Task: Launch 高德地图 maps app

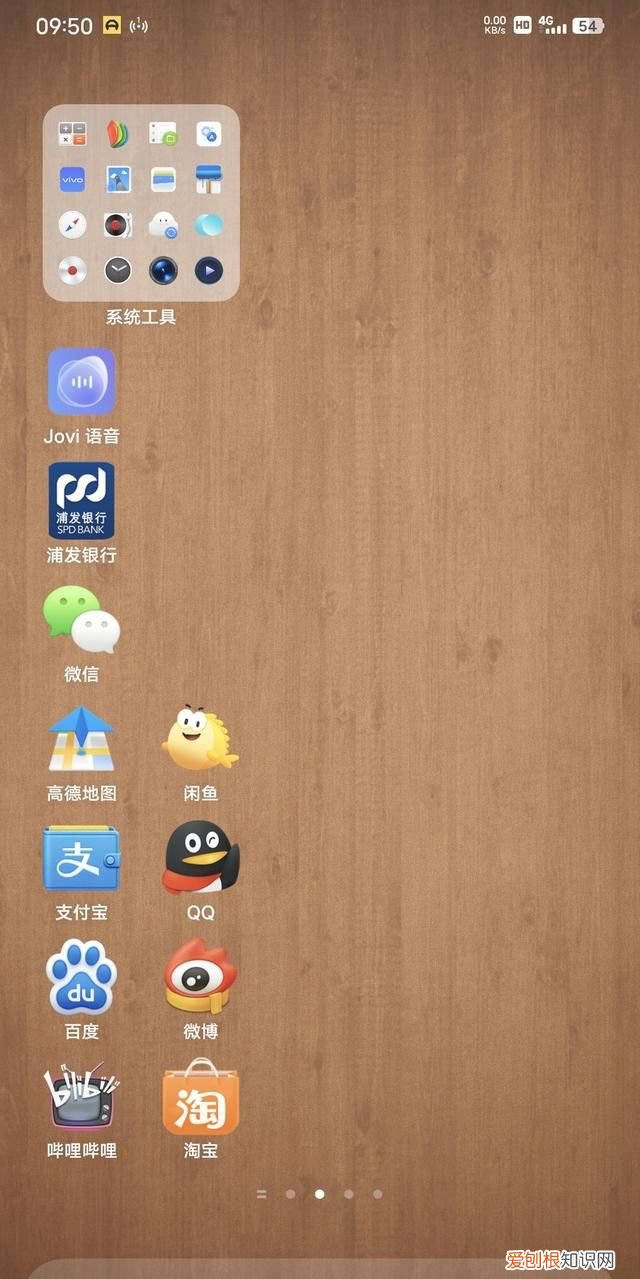Action: (x=82, y=740)
